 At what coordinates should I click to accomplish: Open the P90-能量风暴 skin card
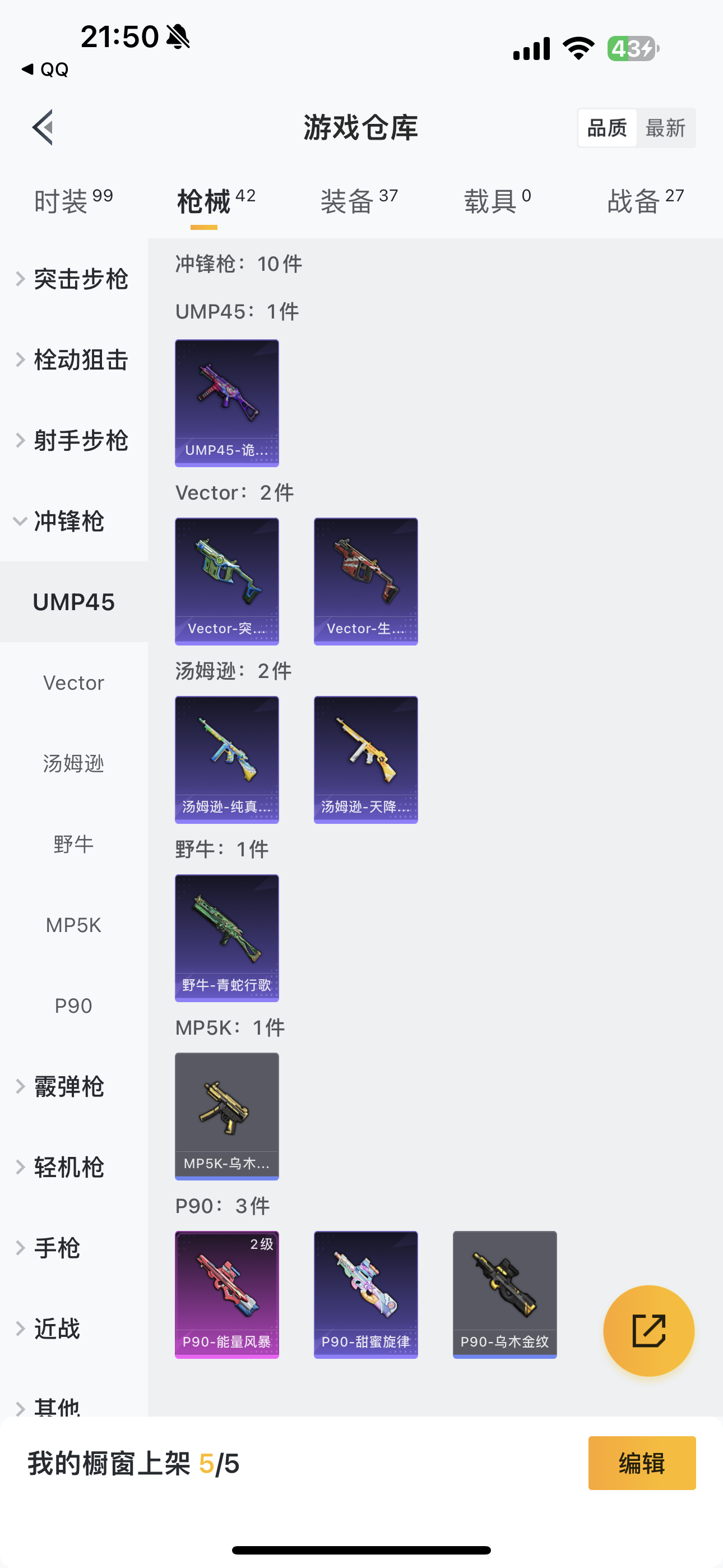click(226, 1294)
